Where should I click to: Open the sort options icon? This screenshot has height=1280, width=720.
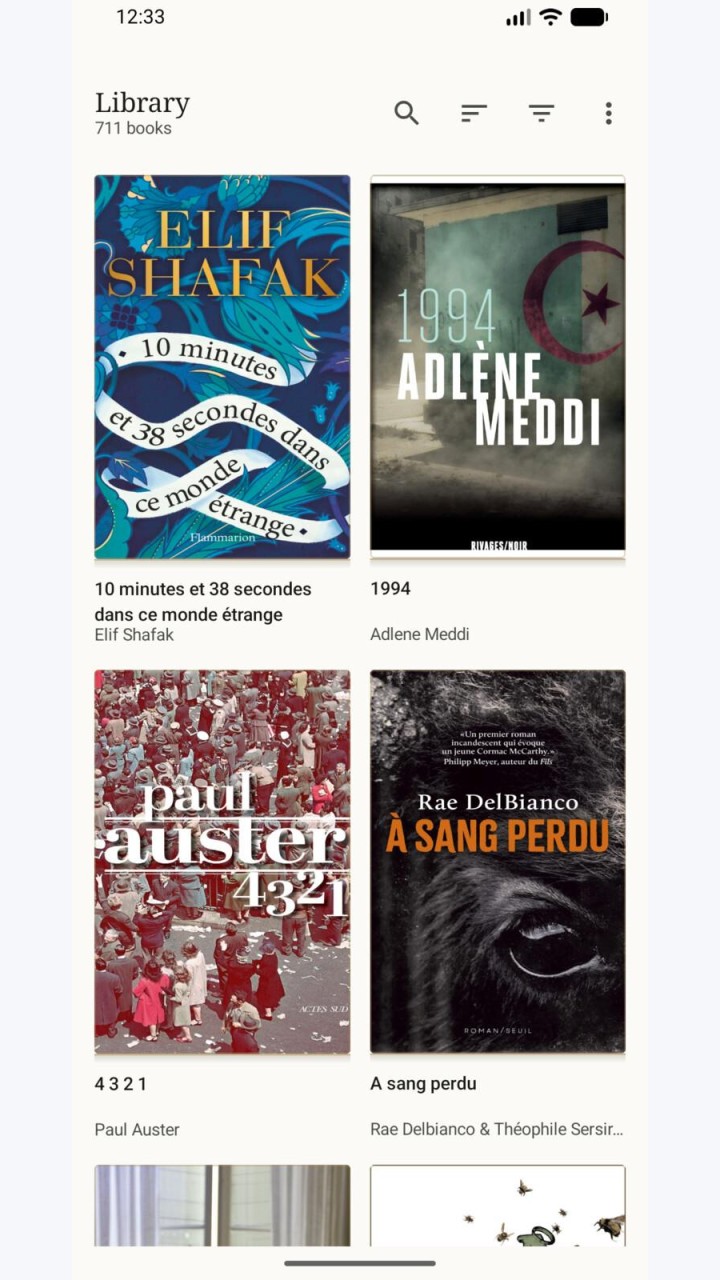[474, 113]
